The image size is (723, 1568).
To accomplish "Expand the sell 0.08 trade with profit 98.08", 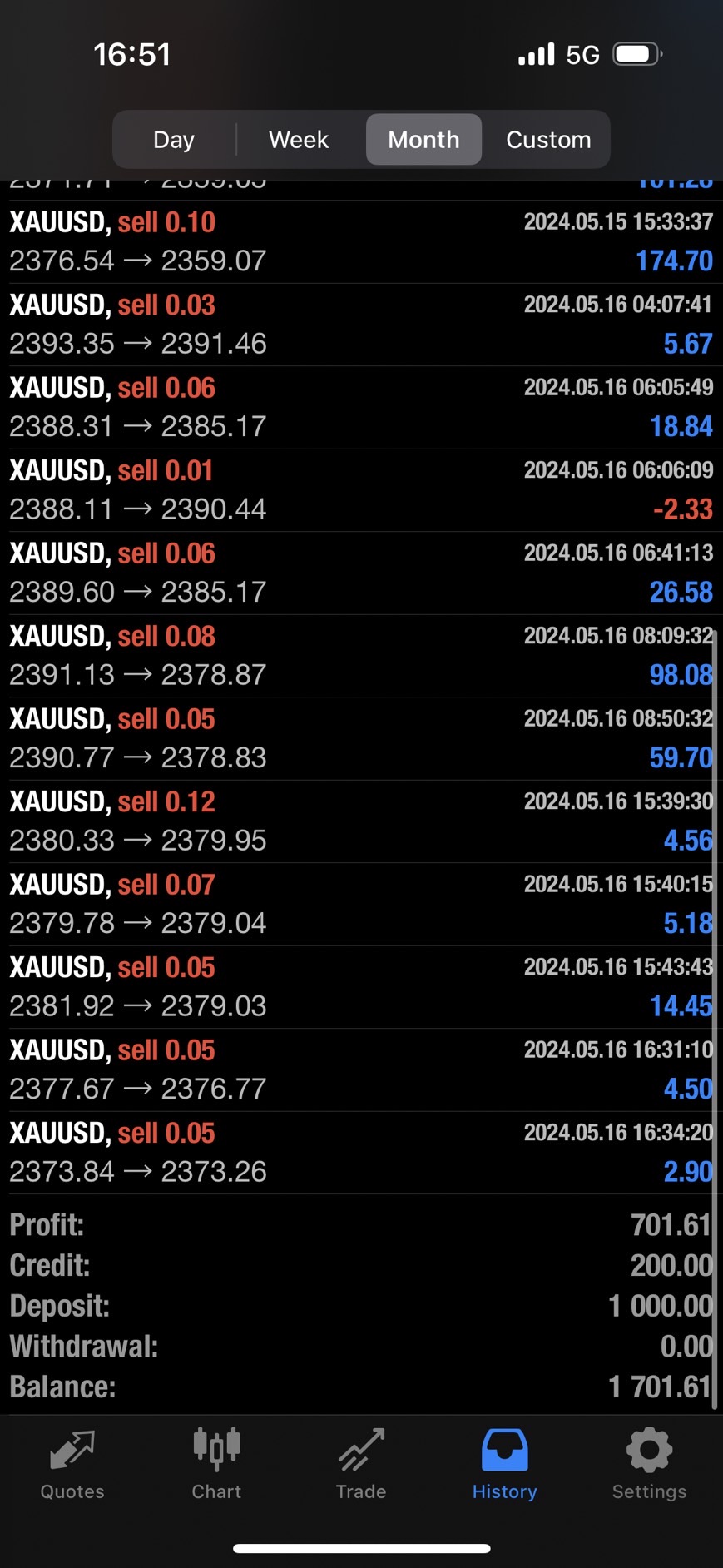I will 361,655.
